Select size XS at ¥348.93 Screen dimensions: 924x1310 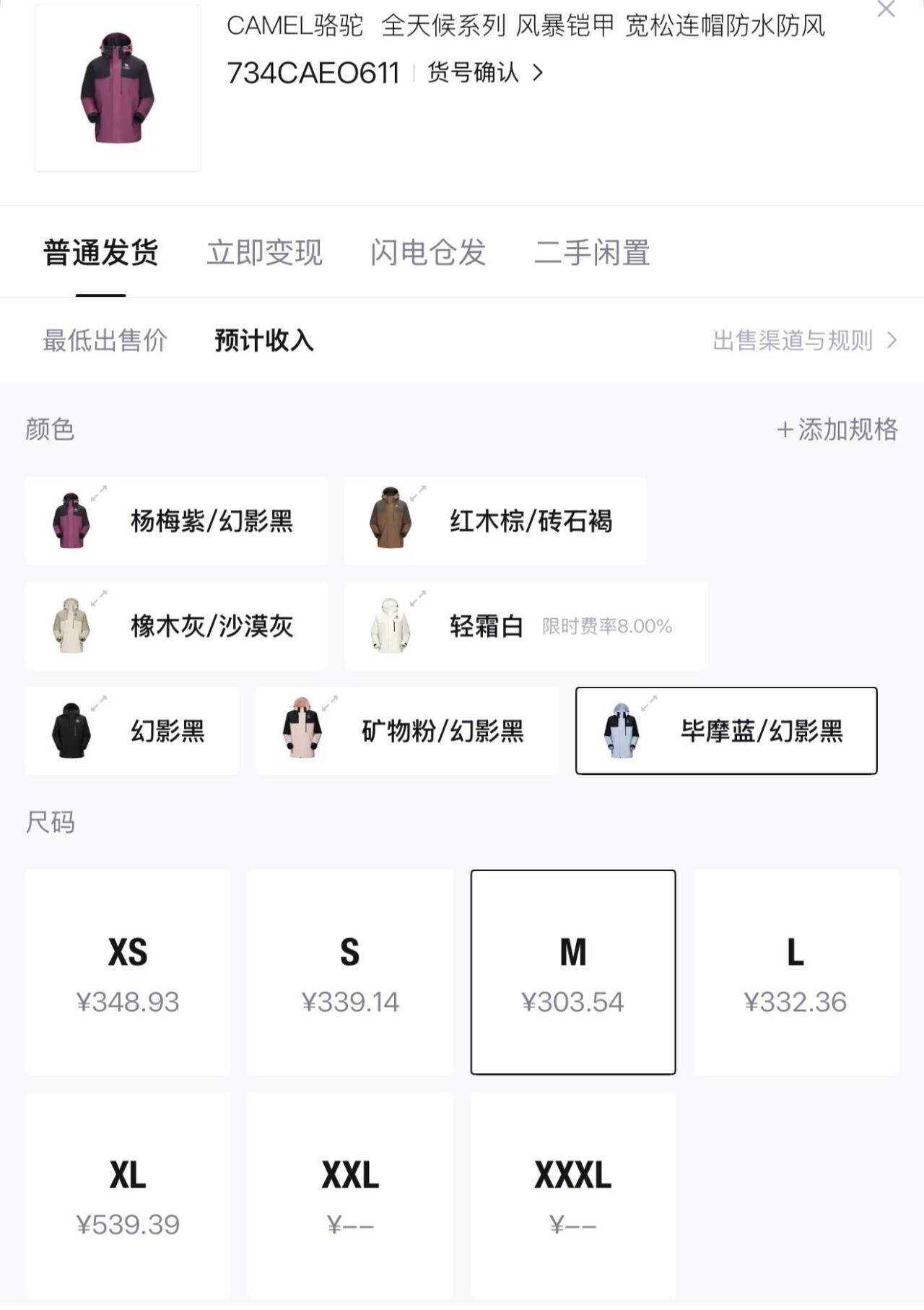click(x=128, y=972)
